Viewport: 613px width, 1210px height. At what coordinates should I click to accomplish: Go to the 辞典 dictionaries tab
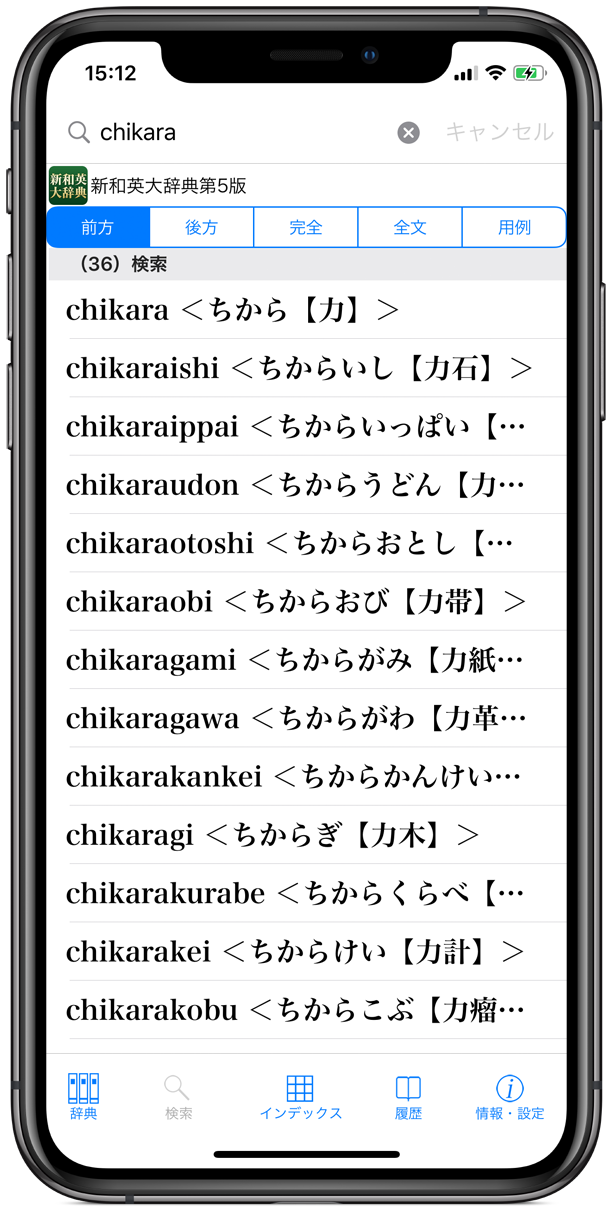click(x=84, y=1096)
